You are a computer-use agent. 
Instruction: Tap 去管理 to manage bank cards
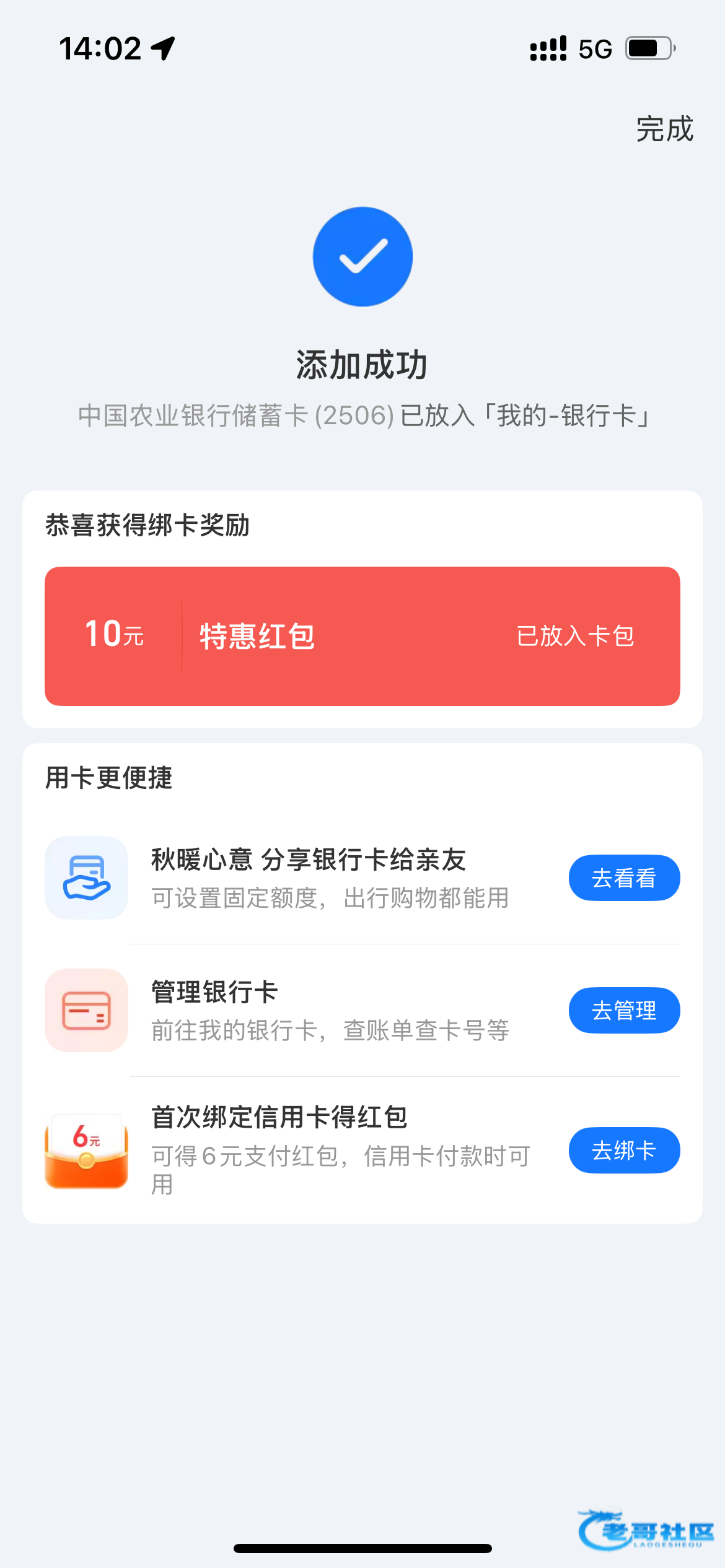pos(624,1010)
